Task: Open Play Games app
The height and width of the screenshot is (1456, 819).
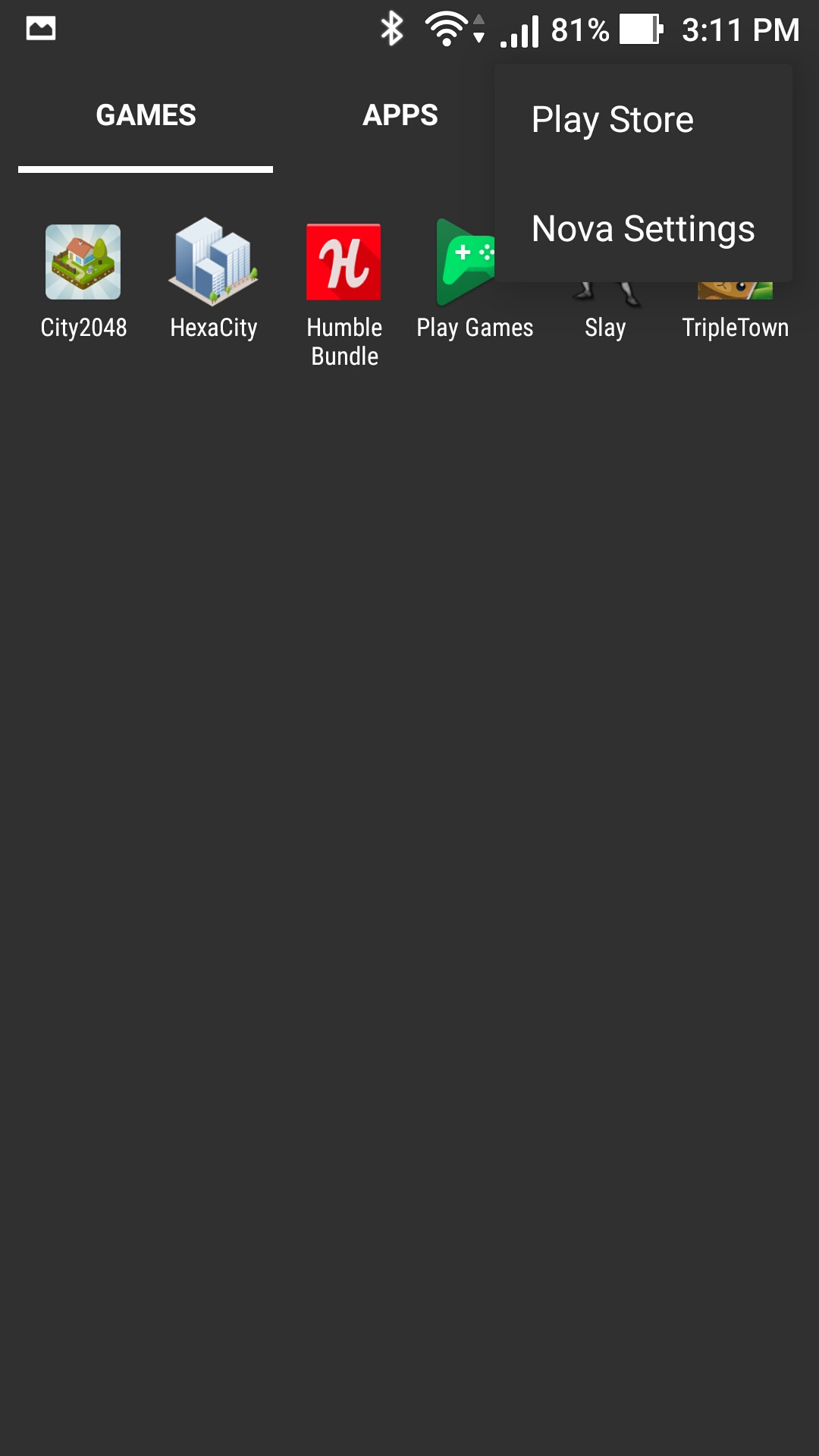Action: 475,282
